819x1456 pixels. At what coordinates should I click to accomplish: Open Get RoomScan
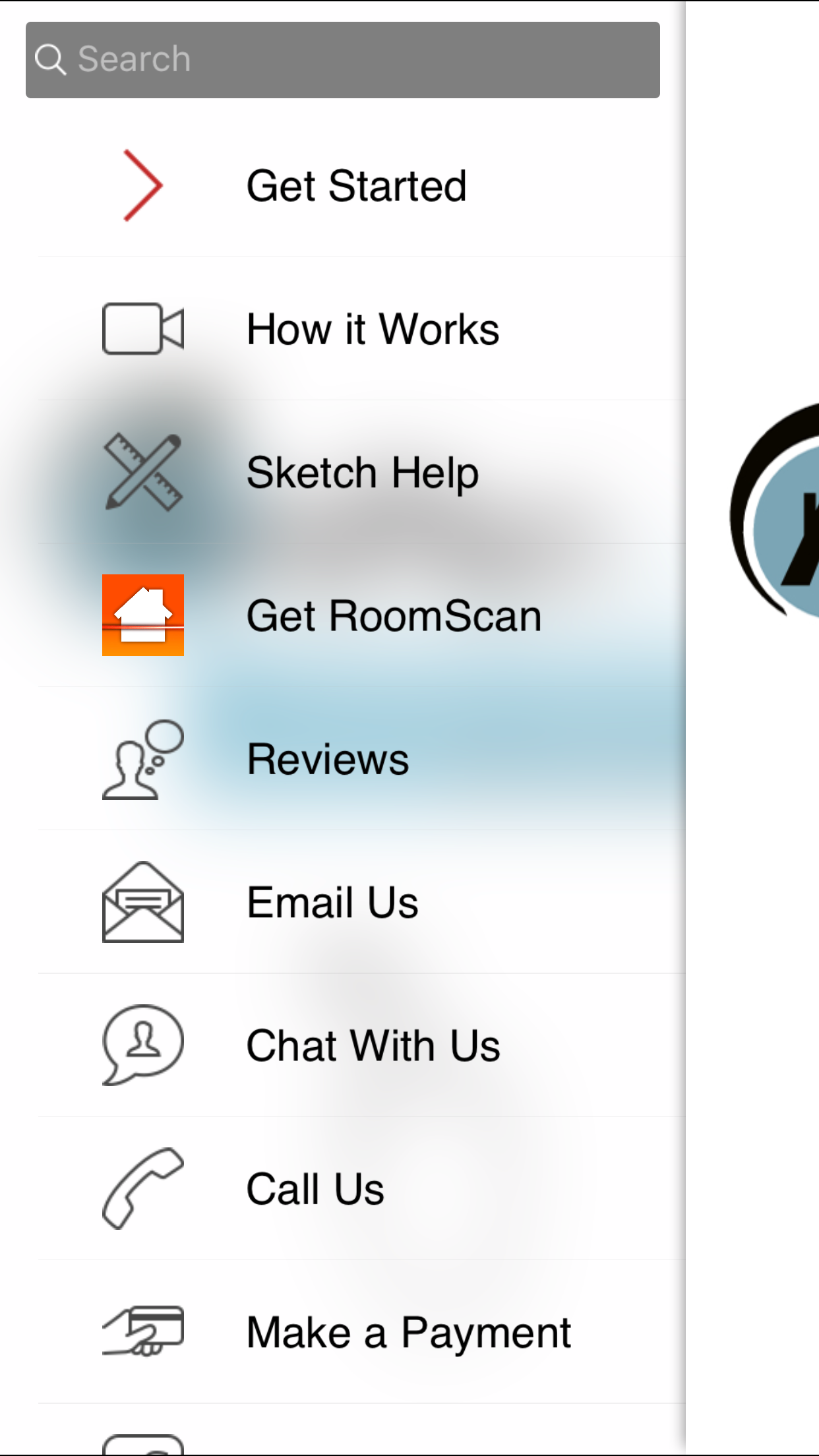click(394, 616)
